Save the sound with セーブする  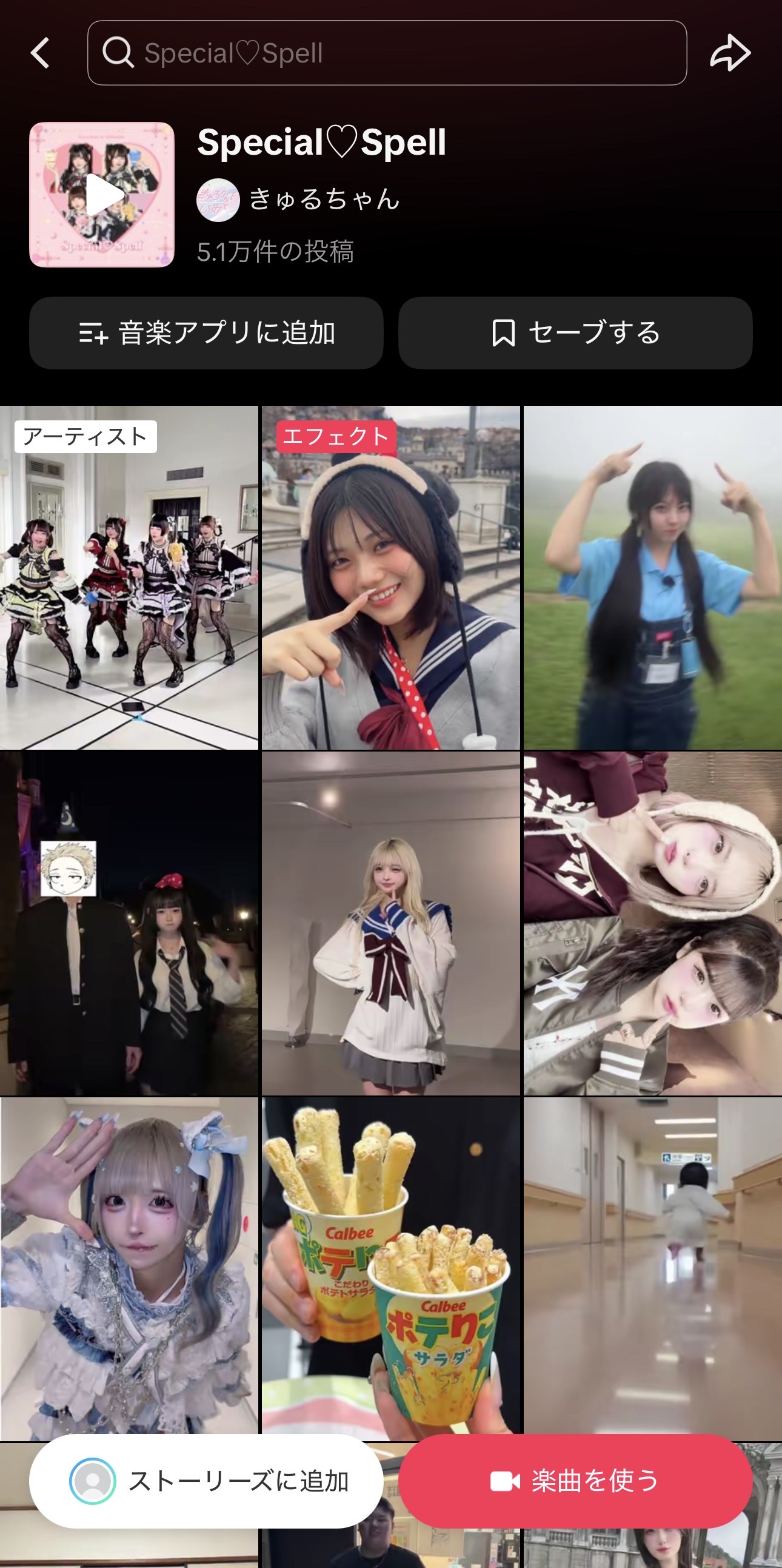coord(575,333)
